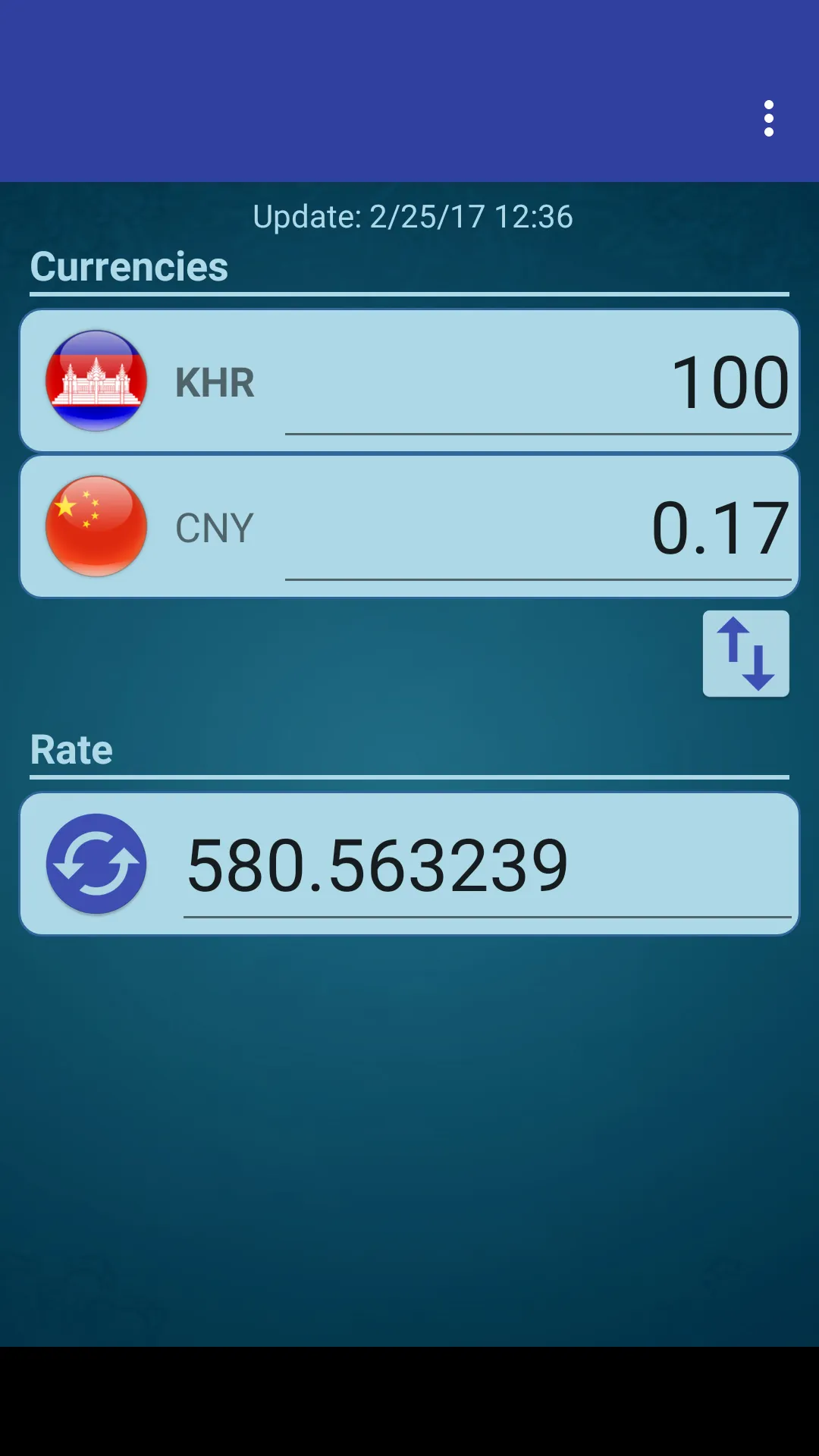
Task: Toggle the currency direction with swap button
Action: click(745, 653)
